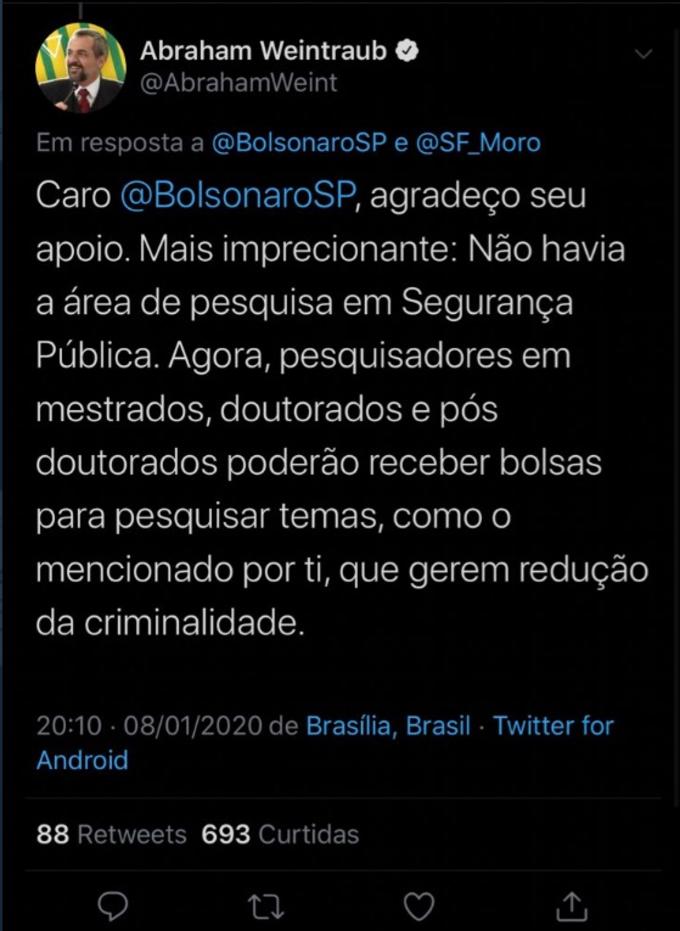This screenshot has width=680, height=931.
Task: View the 88 Retweets list
Action: pyautogui.click(x=111, y=834)
